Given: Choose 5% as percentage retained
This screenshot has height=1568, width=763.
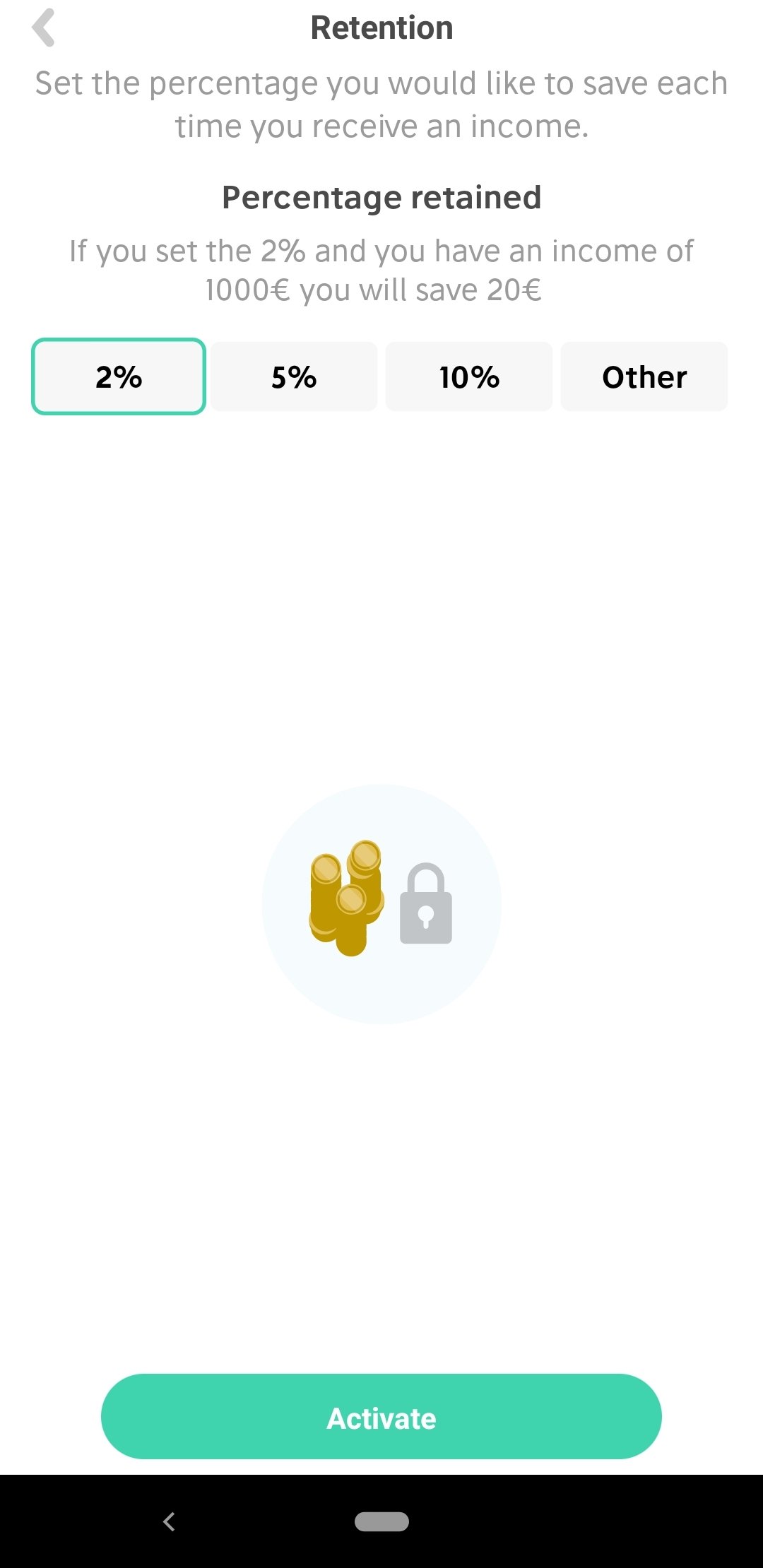Looking at the screenshot, I should [294, 376].
